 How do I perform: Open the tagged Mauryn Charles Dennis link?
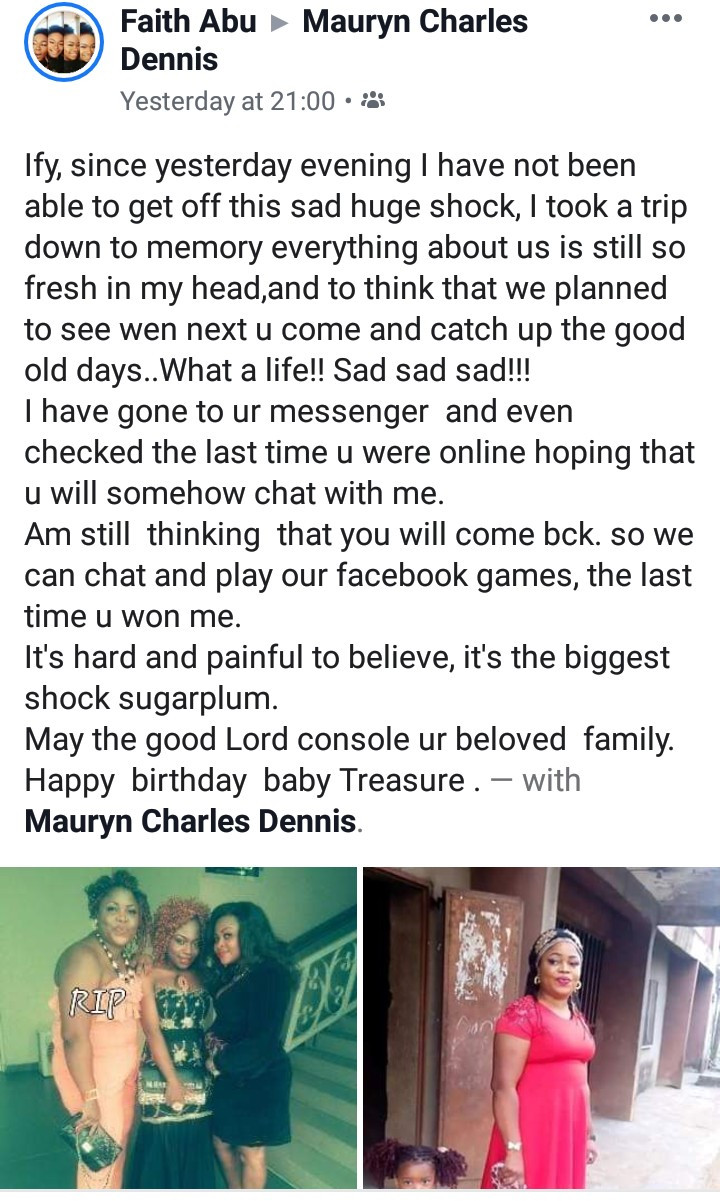(x=190, y=822)
